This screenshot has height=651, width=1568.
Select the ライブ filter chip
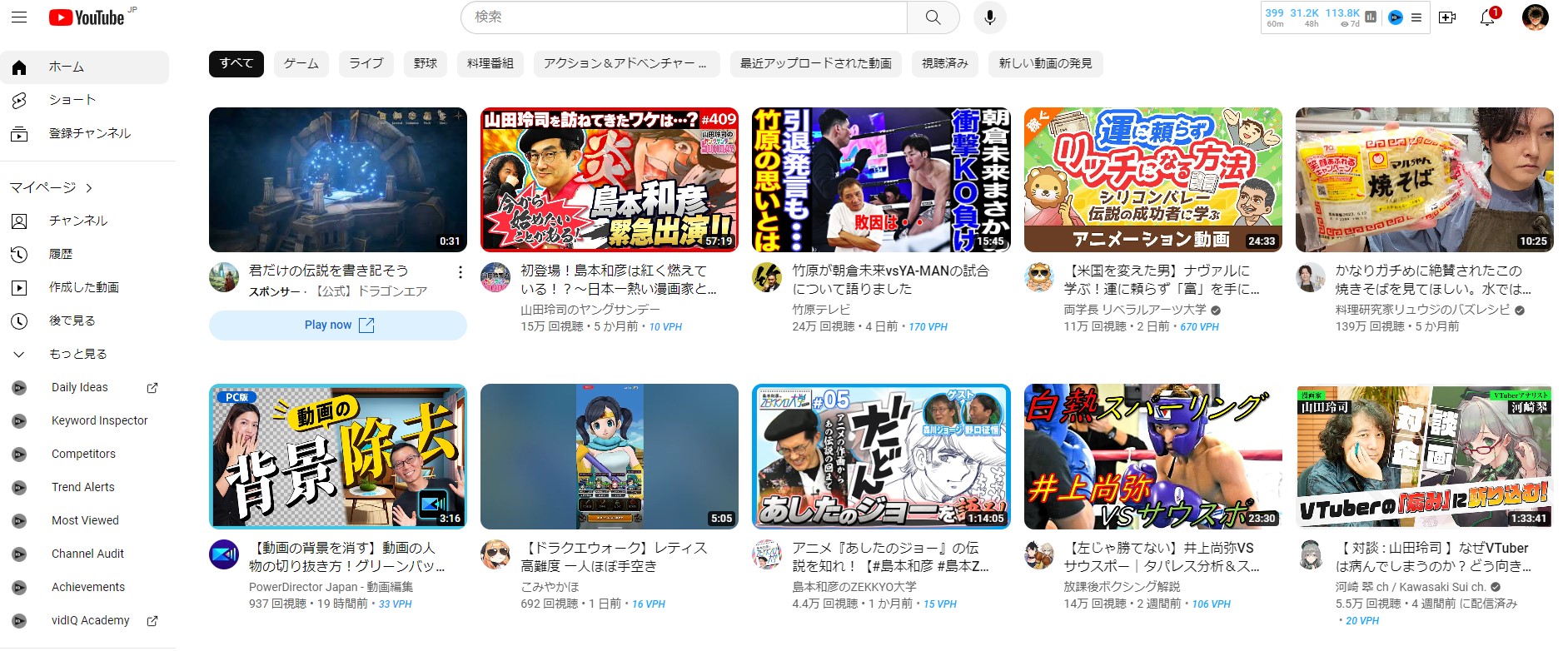(366, 63)
